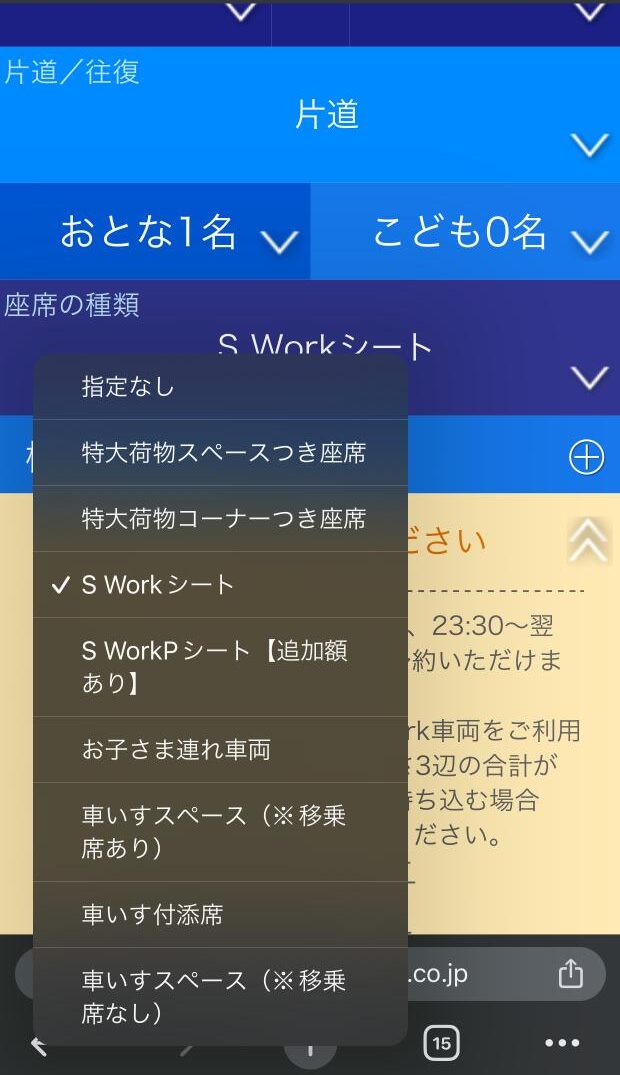Select 車いすスペース(※移乗席あり)

(220, 832)
